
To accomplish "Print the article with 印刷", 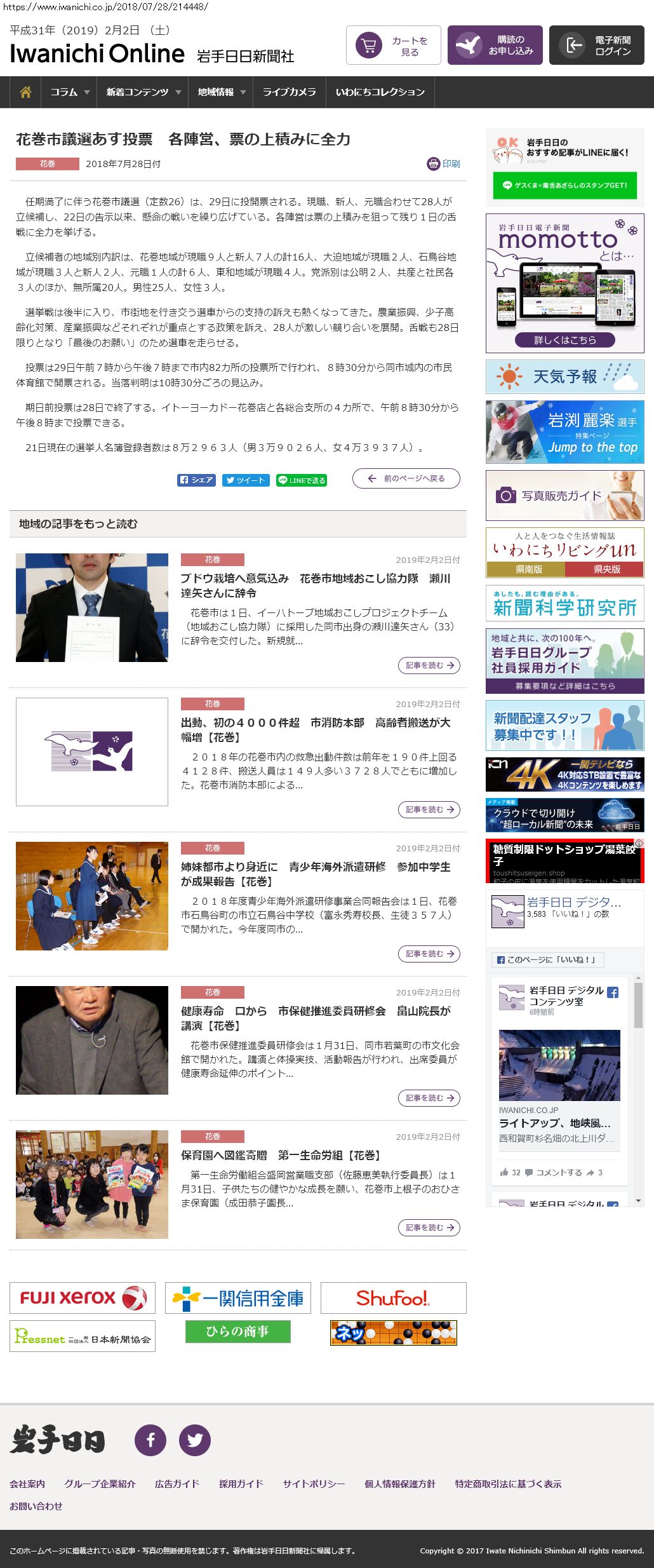I will point(444,164).
